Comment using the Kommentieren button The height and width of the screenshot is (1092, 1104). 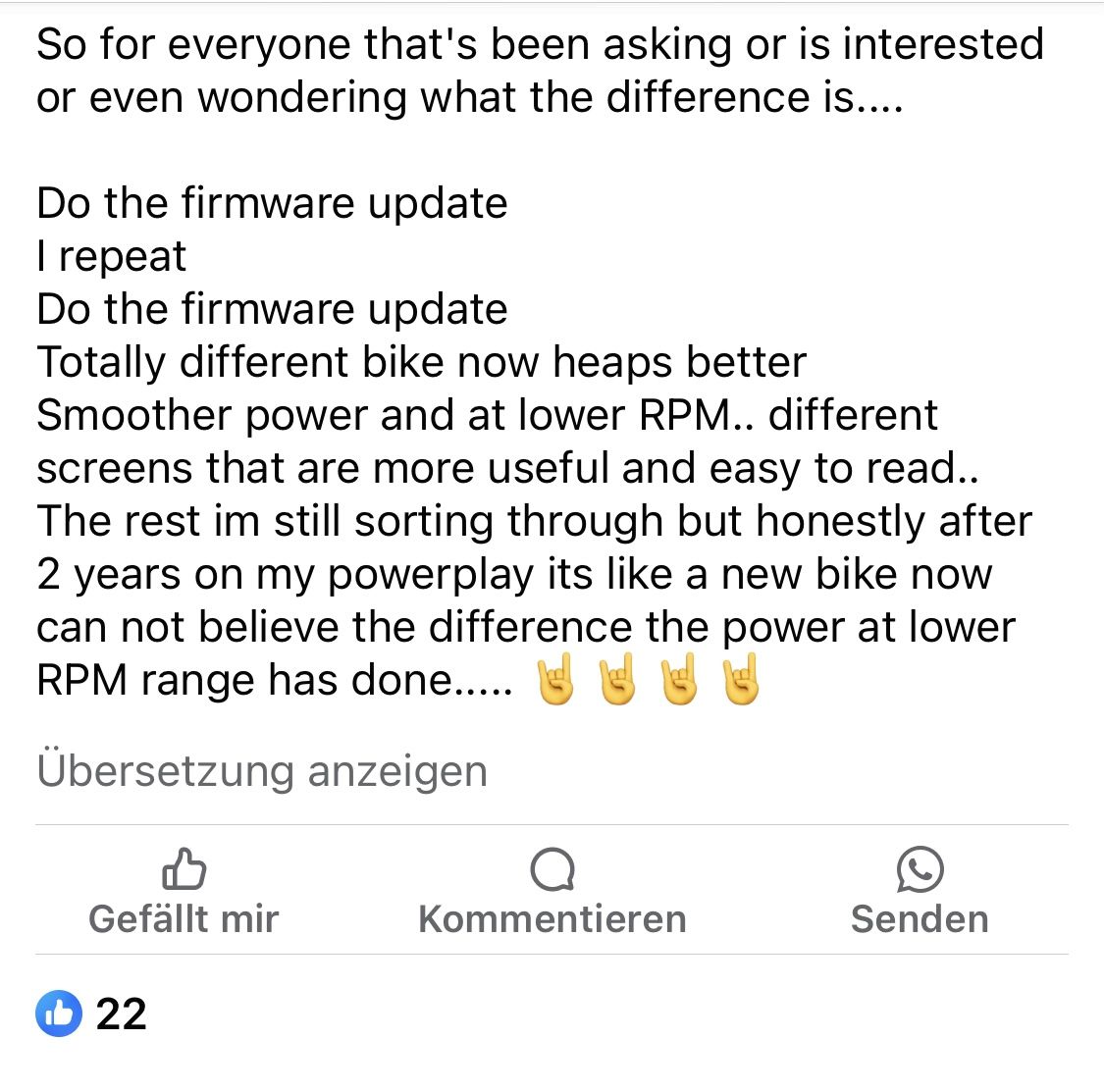tap(552, 892)
